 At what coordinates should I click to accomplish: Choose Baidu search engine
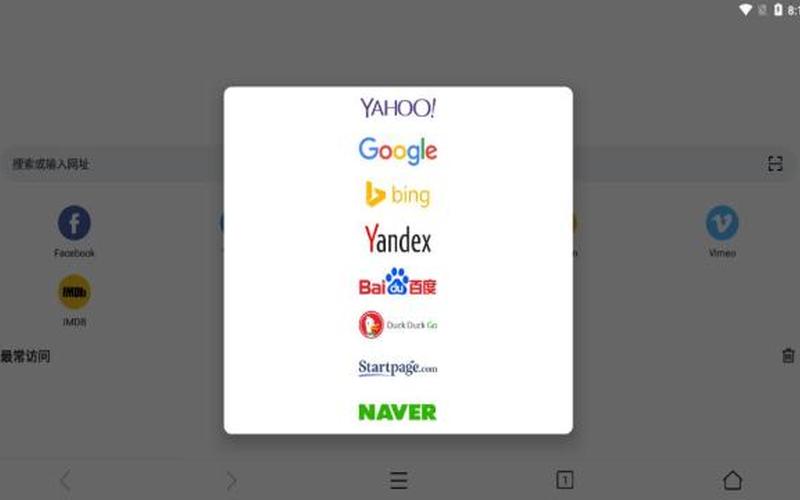[x=398, y=282]
